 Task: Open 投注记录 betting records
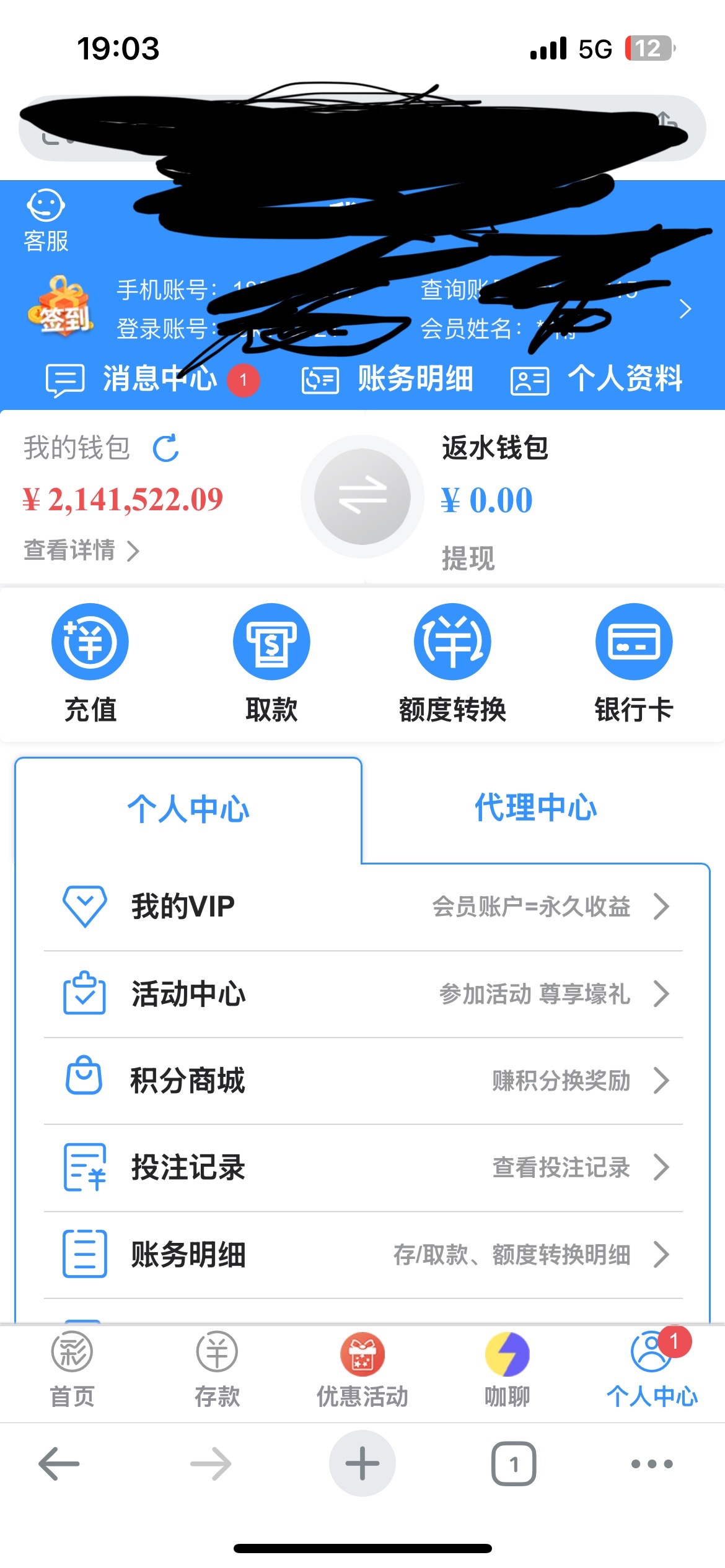tap(363, 1168)
